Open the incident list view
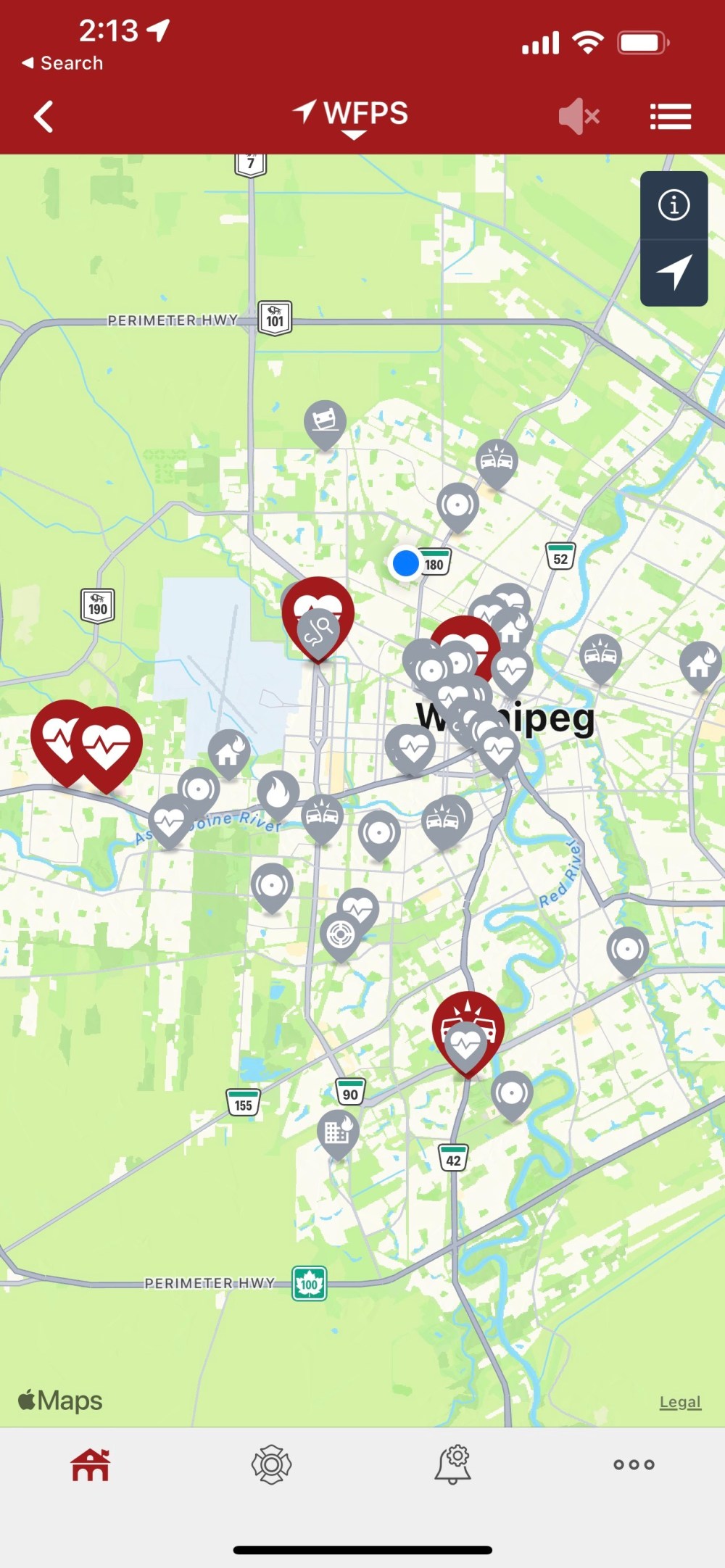This screenshot has width=725, height=1568. click(670, 117)
